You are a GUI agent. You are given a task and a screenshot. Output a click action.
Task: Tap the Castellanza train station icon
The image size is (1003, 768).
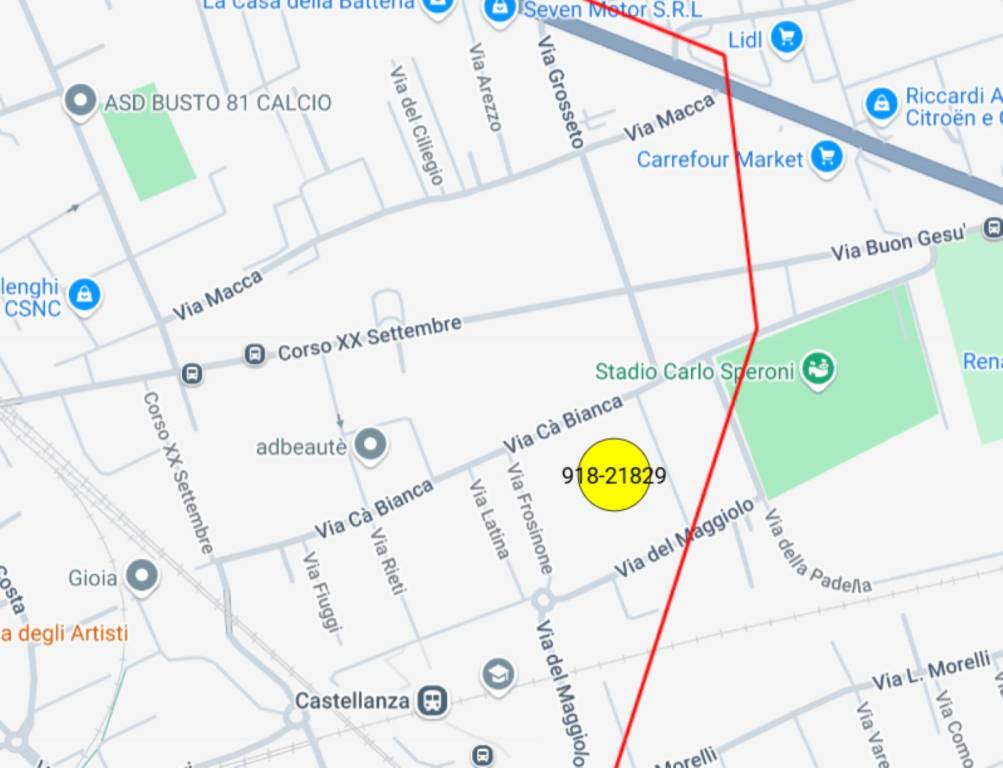pyautogui.click(x=433, y=700)
